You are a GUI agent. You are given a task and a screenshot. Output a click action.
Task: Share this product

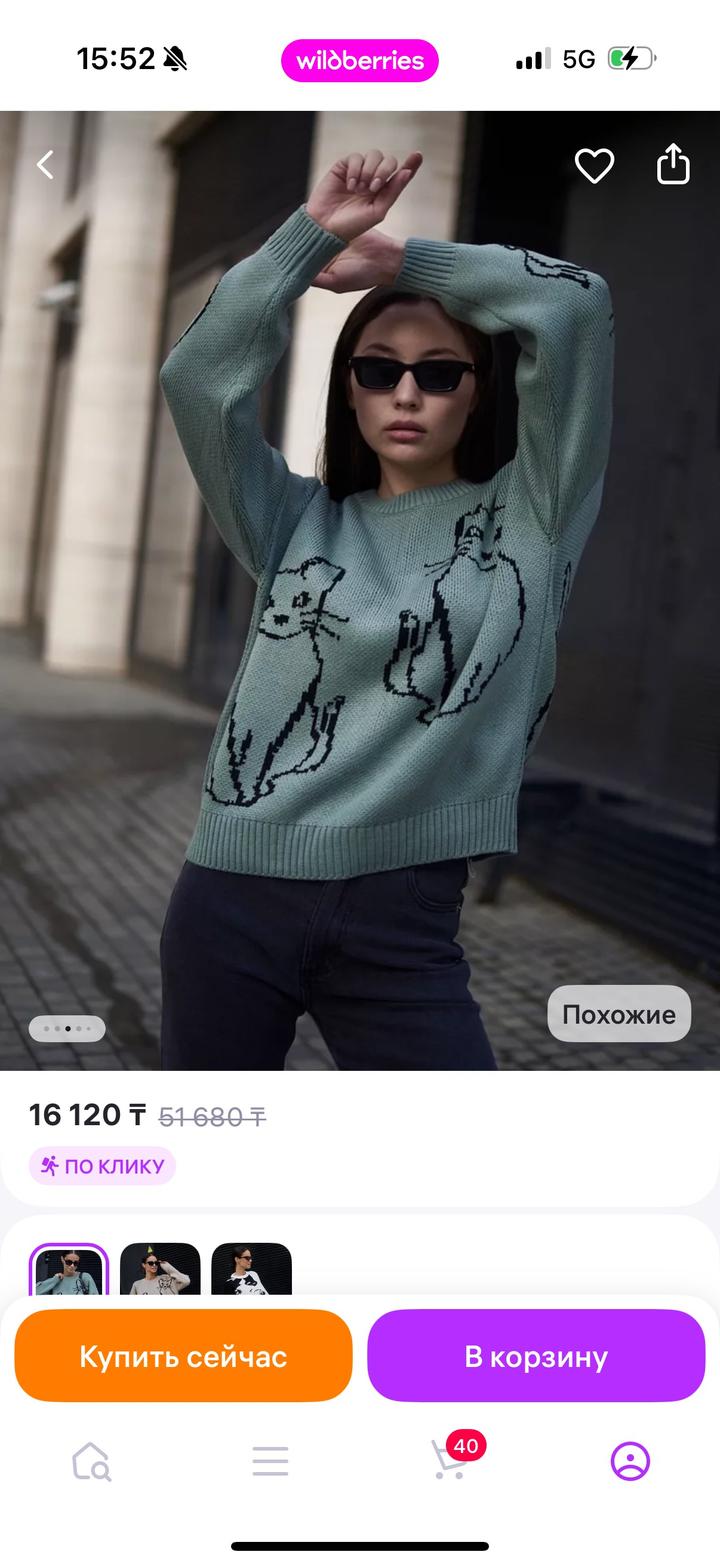tap(673, 164)
